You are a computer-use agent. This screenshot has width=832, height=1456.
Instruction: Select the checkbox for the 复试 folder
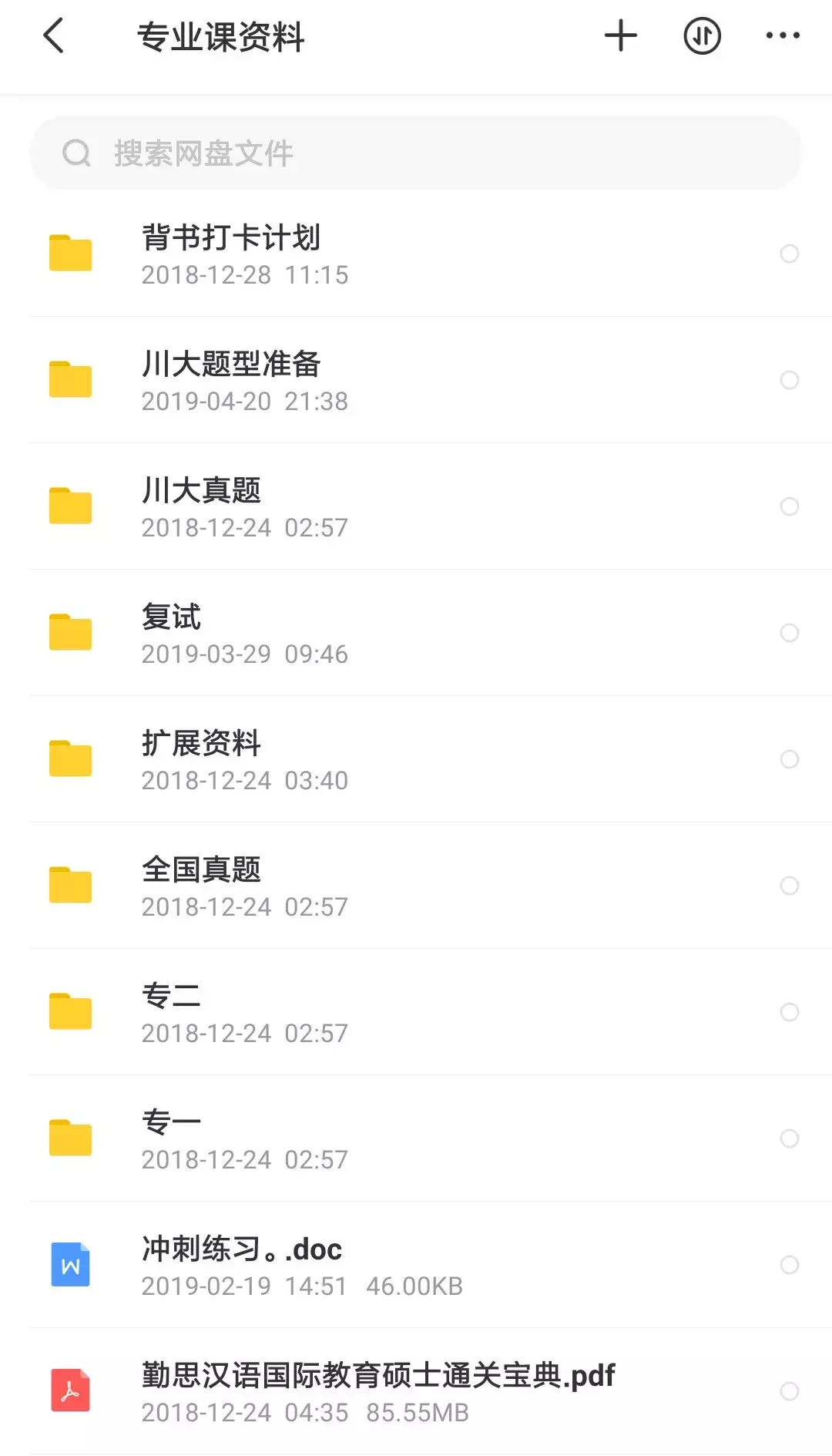[x=790, y=633]
